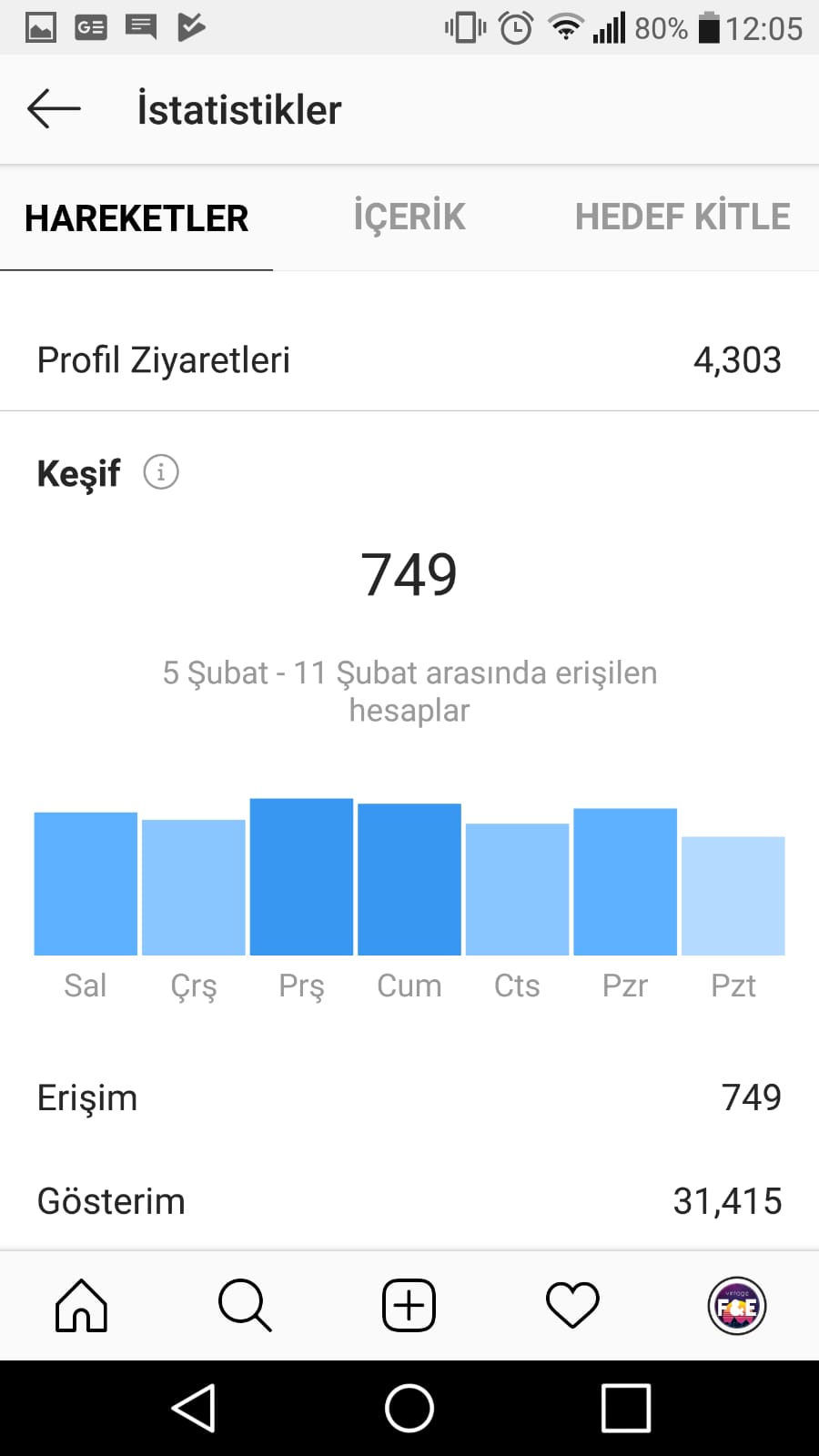Select the HAREKETLER tab

(136, 217)
